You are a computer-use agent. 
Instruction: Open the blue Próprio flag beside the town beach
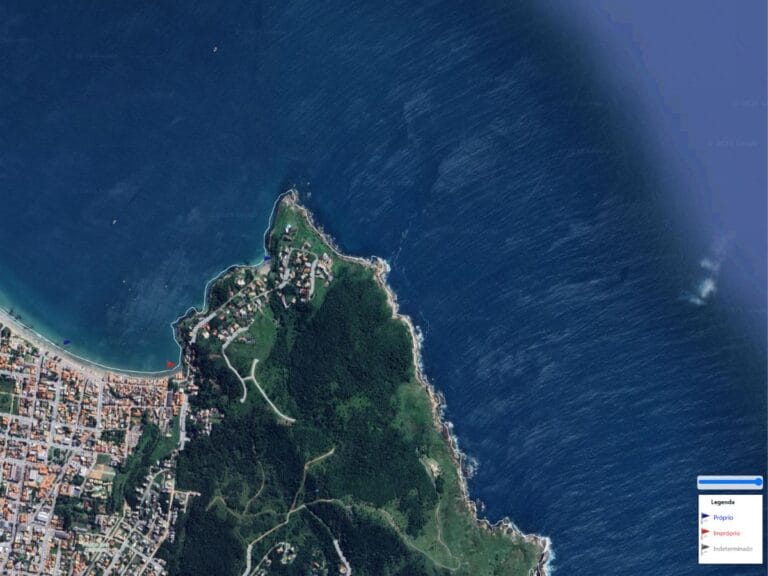click(67, 342)
